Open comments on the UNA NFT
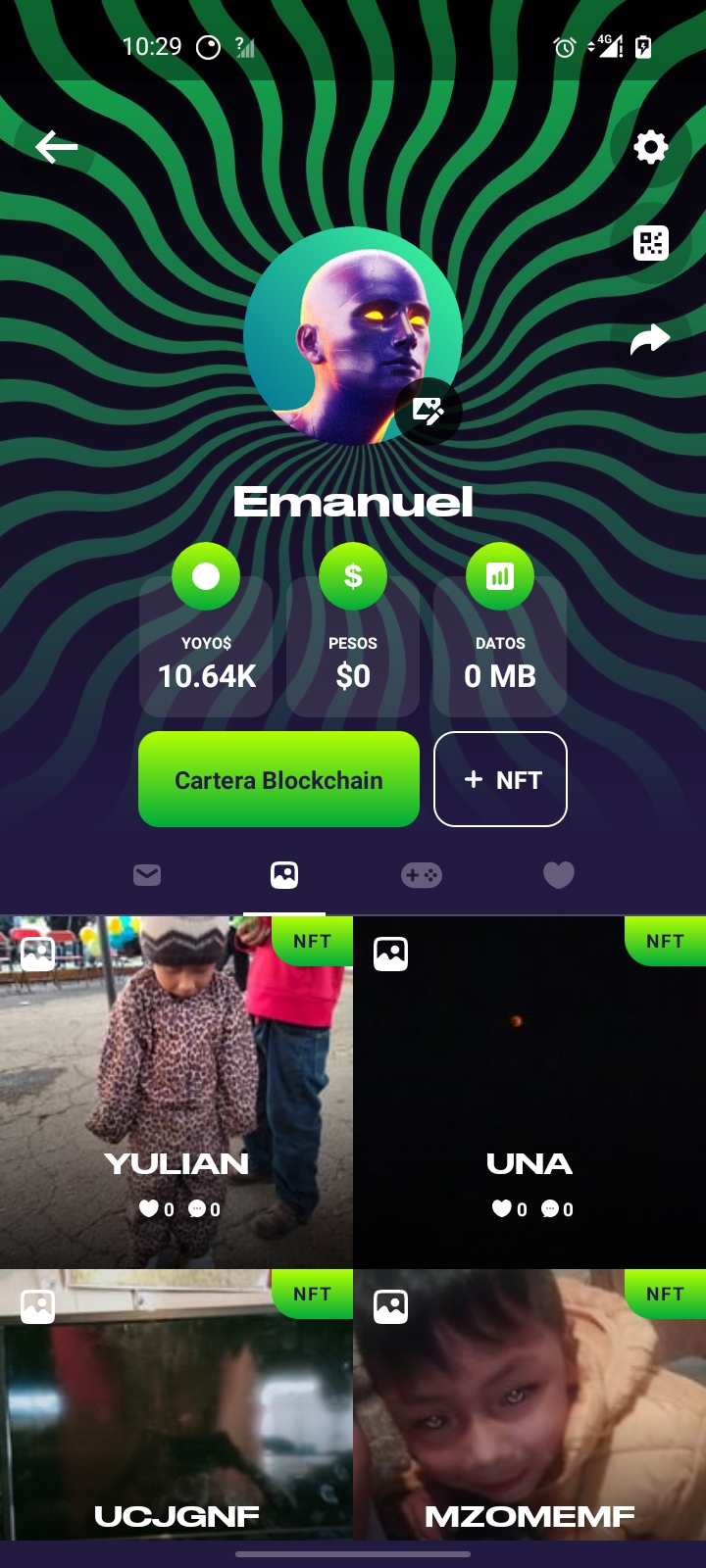706x1568 pixels. pos(550,1208)
